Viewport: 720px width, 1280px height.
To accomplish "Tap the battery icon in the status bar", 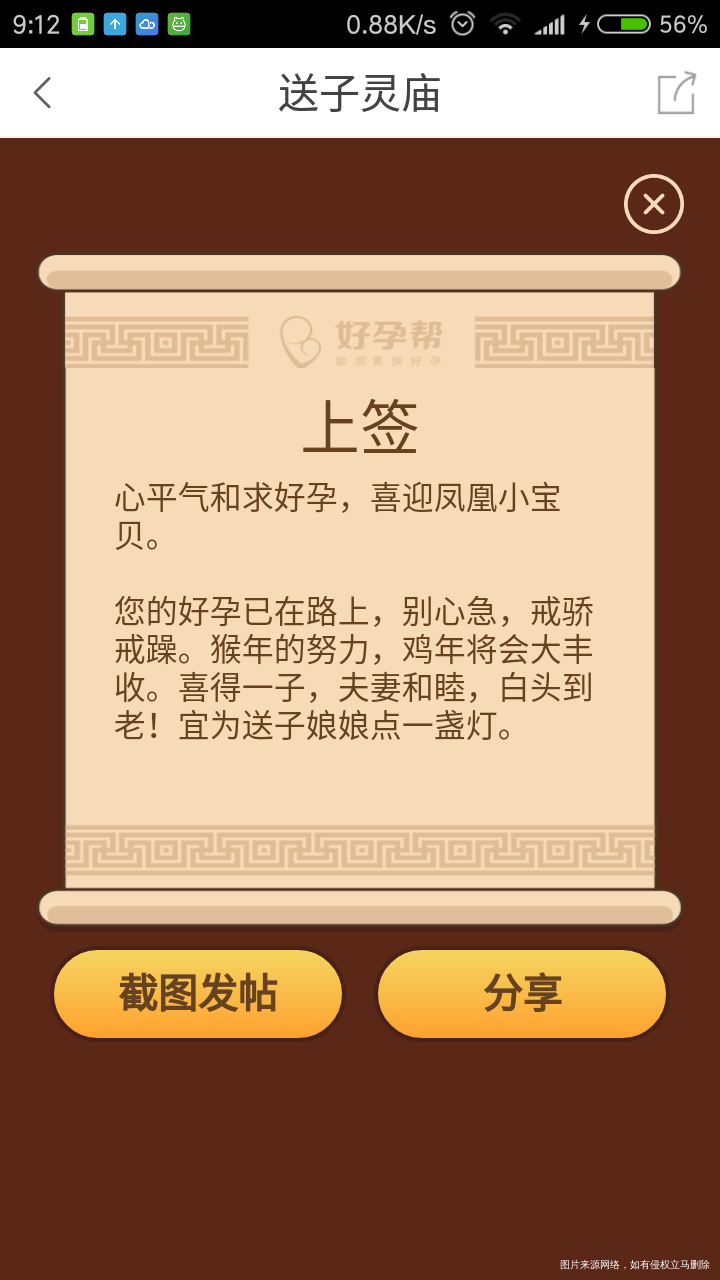I will pyautogui.click(x=625, y=20).
